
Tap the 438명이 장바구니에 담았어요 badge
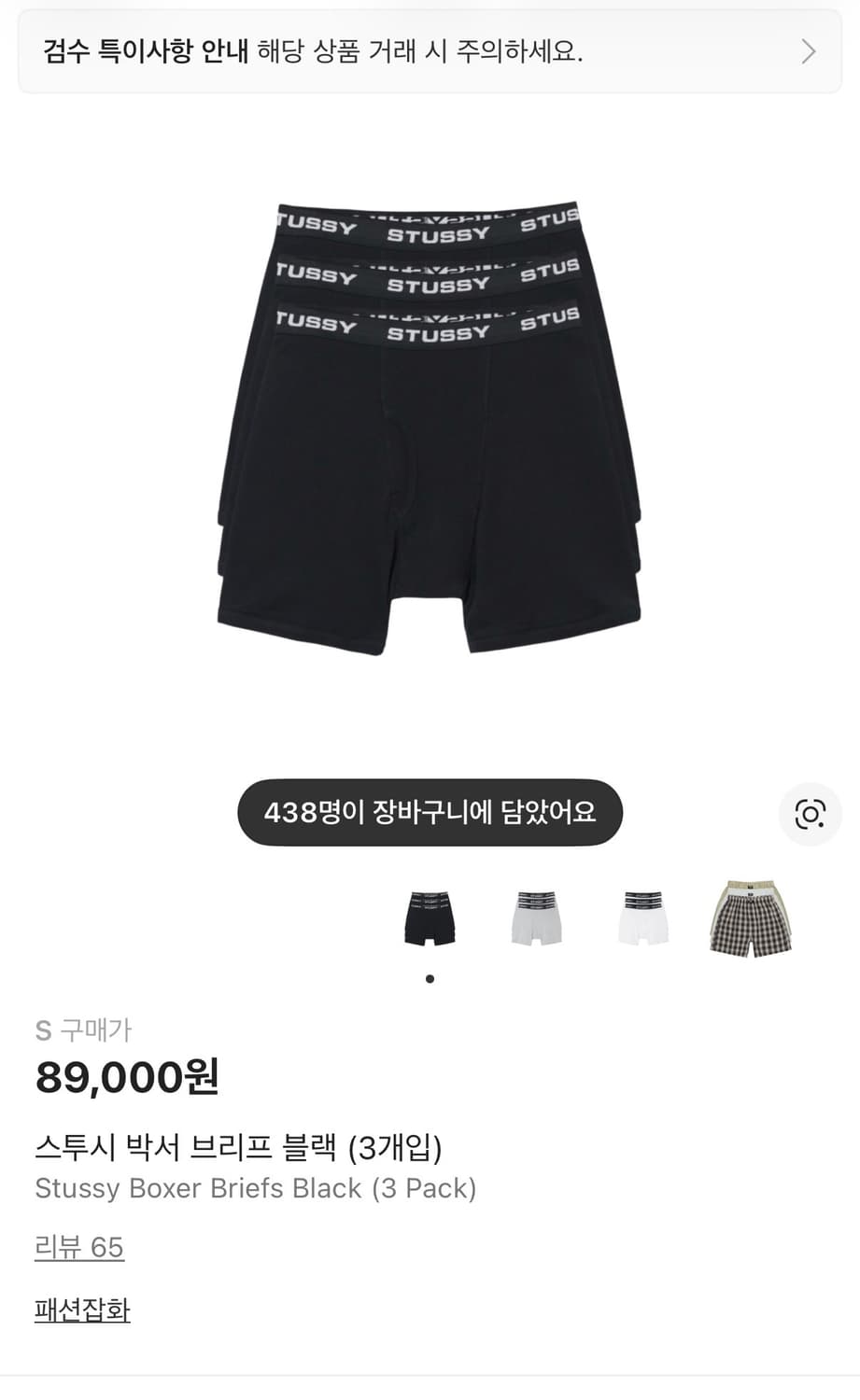coord(430,812)
